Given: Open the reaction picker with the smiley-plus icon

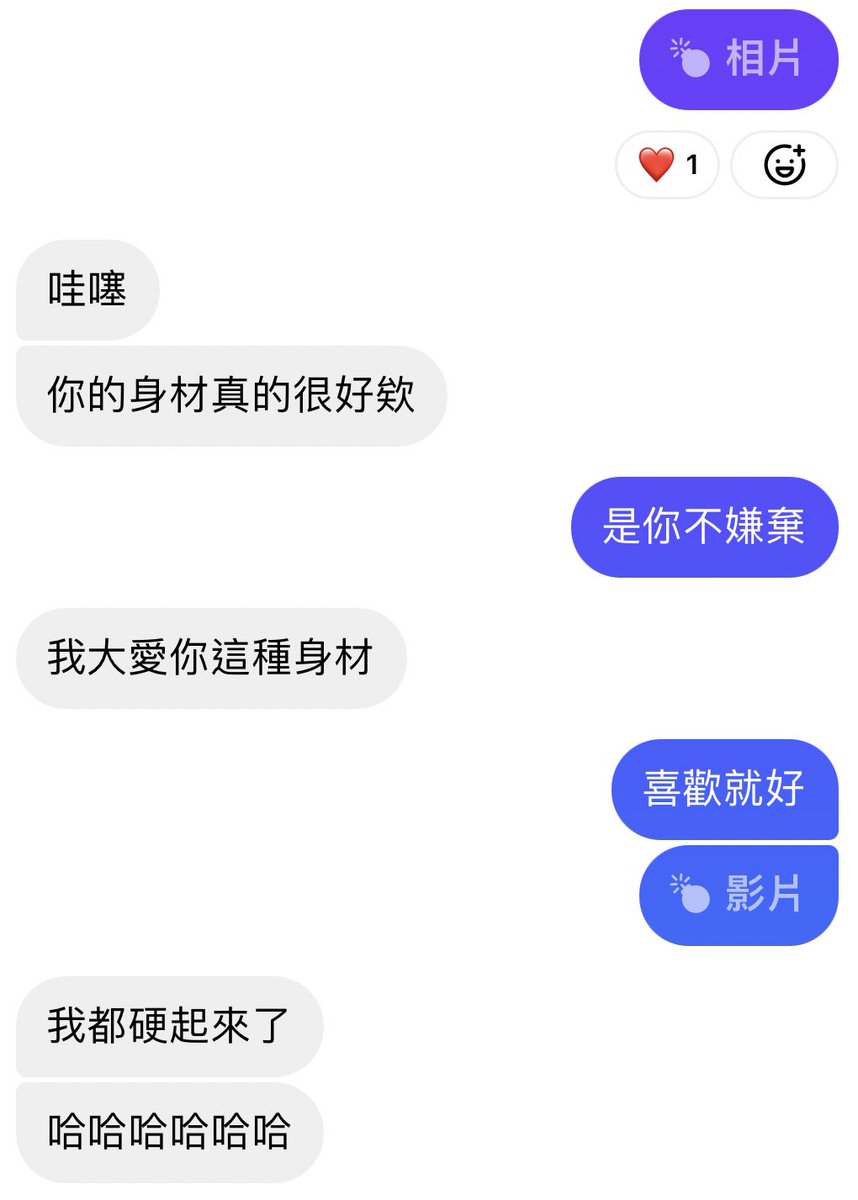Looking at the screenshot, I should [786, 165].
